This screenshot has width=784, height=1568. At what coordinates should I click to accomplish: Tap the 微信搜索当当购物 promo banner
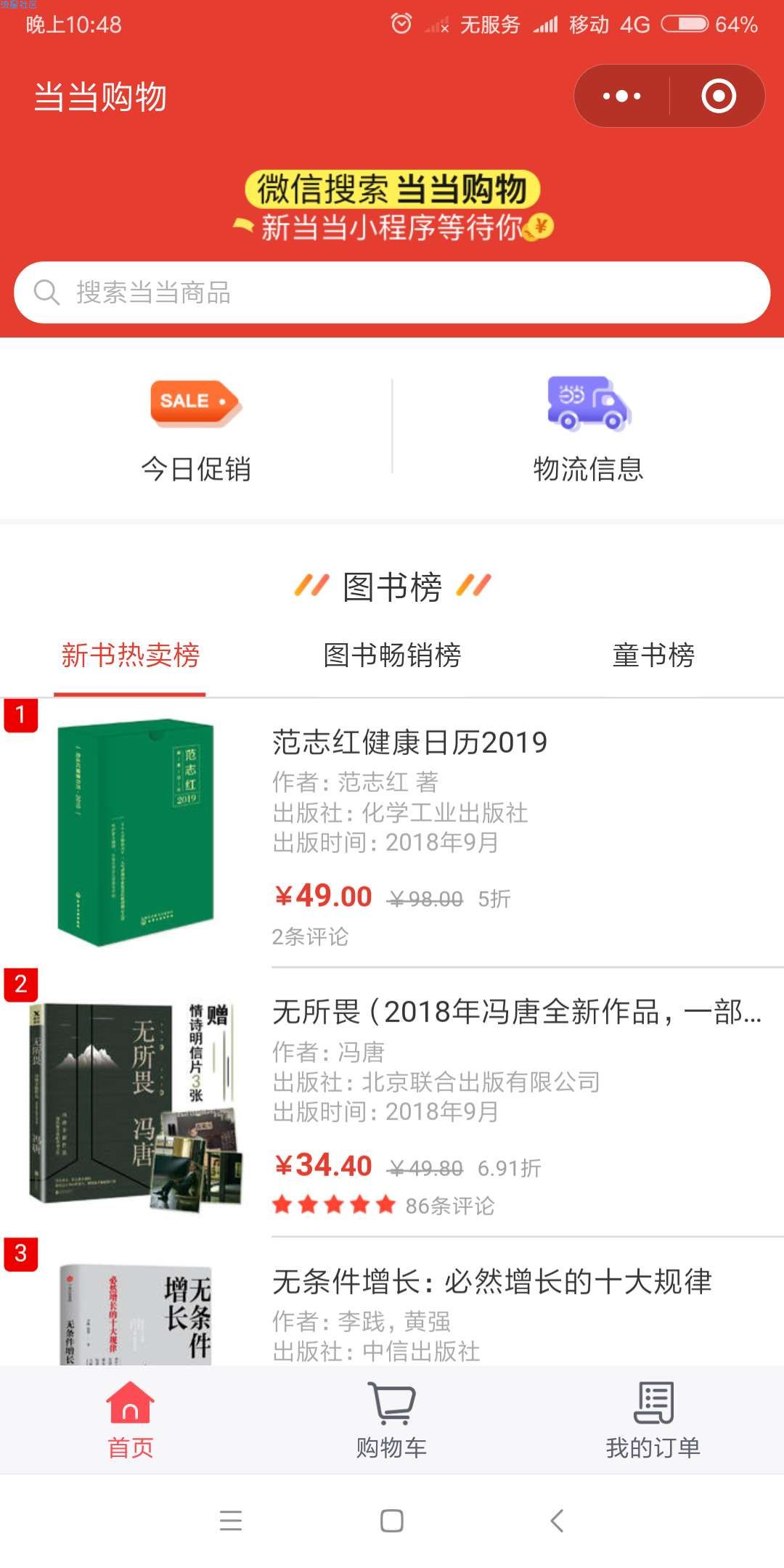tap(392, 207)
